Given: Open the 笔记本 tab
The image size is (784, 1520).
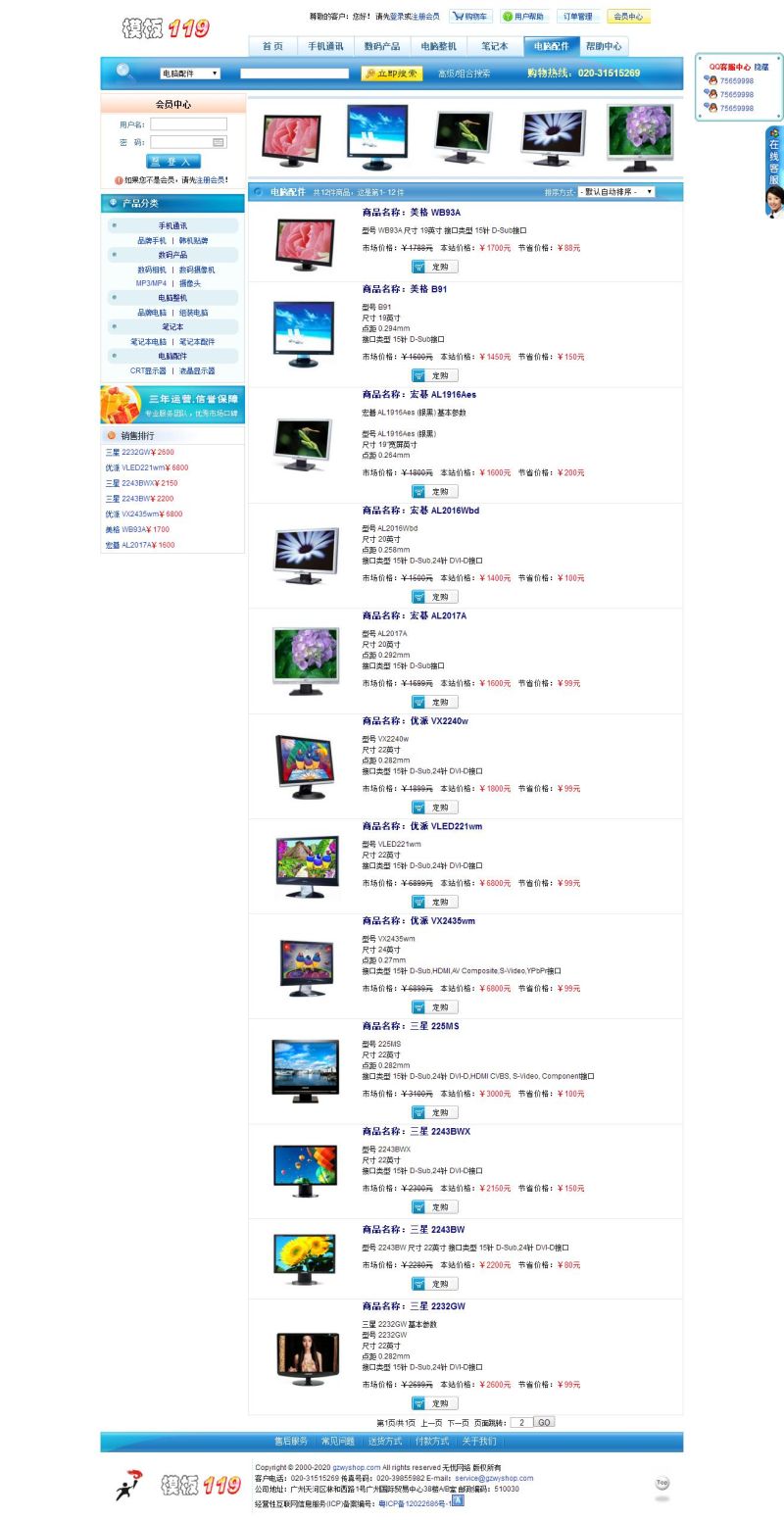Looking at the screenshot, I should tap(494, 46).
